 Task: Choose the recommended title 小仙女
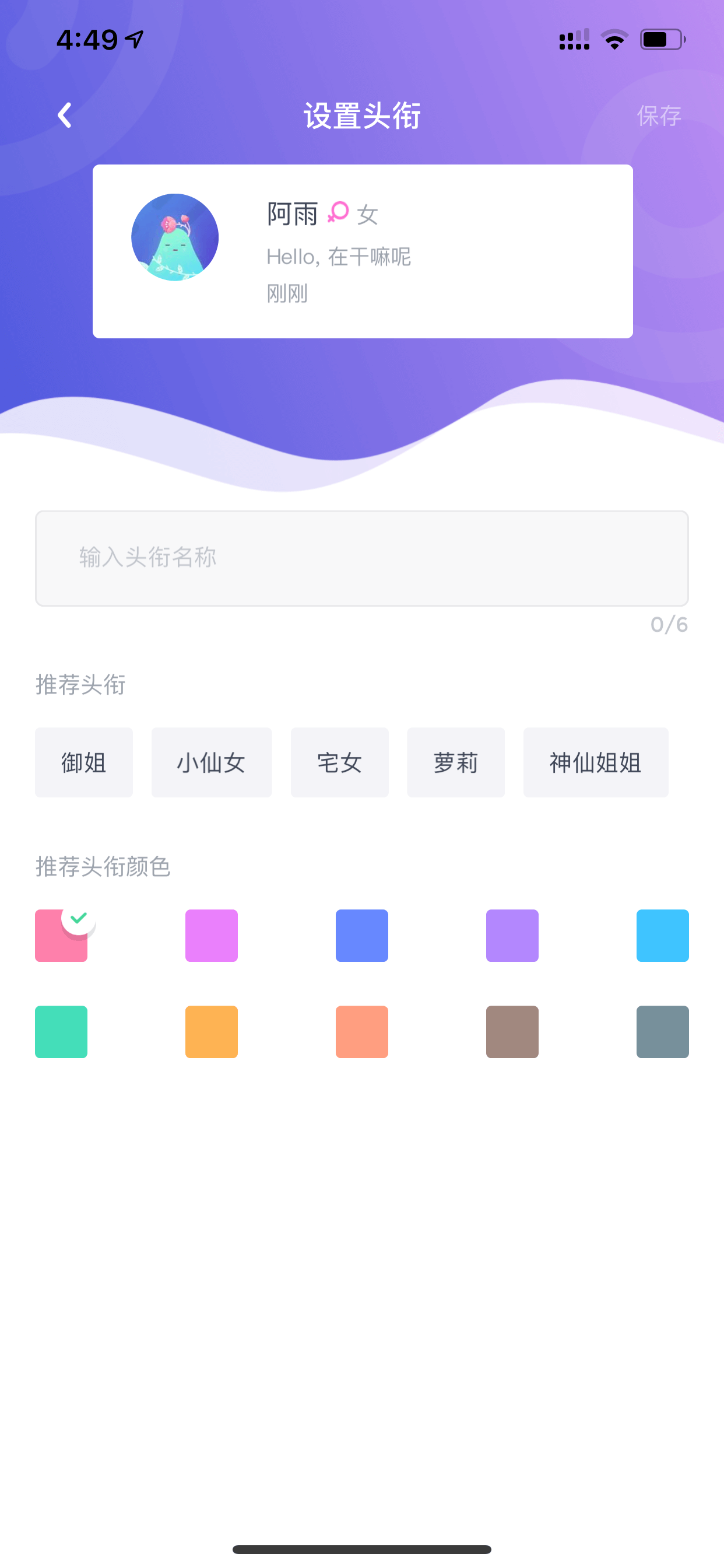click(x=212, y=762)
